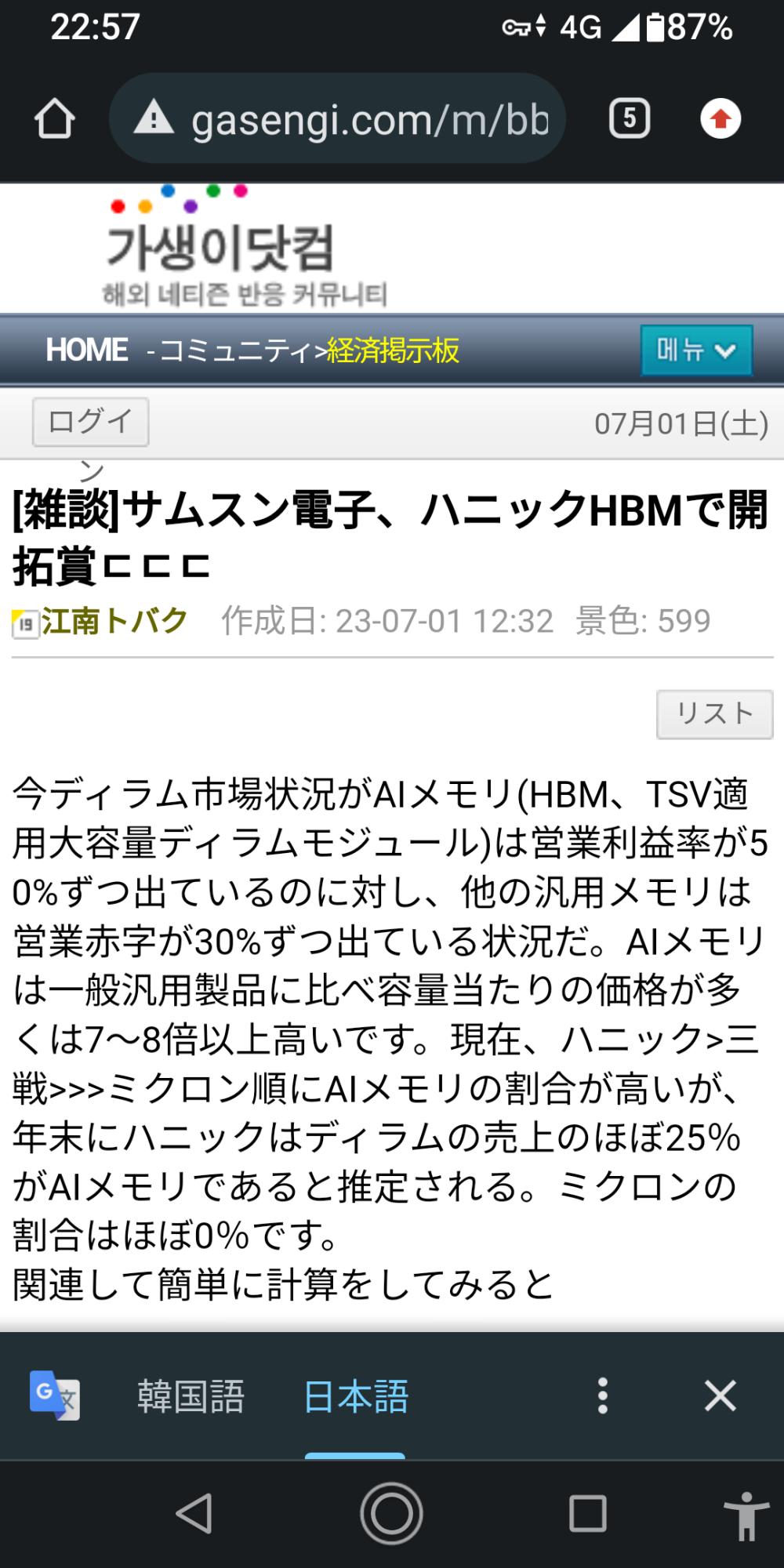Viewport: 784px width, 1568px height.
Task: Tap the red update arrow icon
Action: point(720,119)
